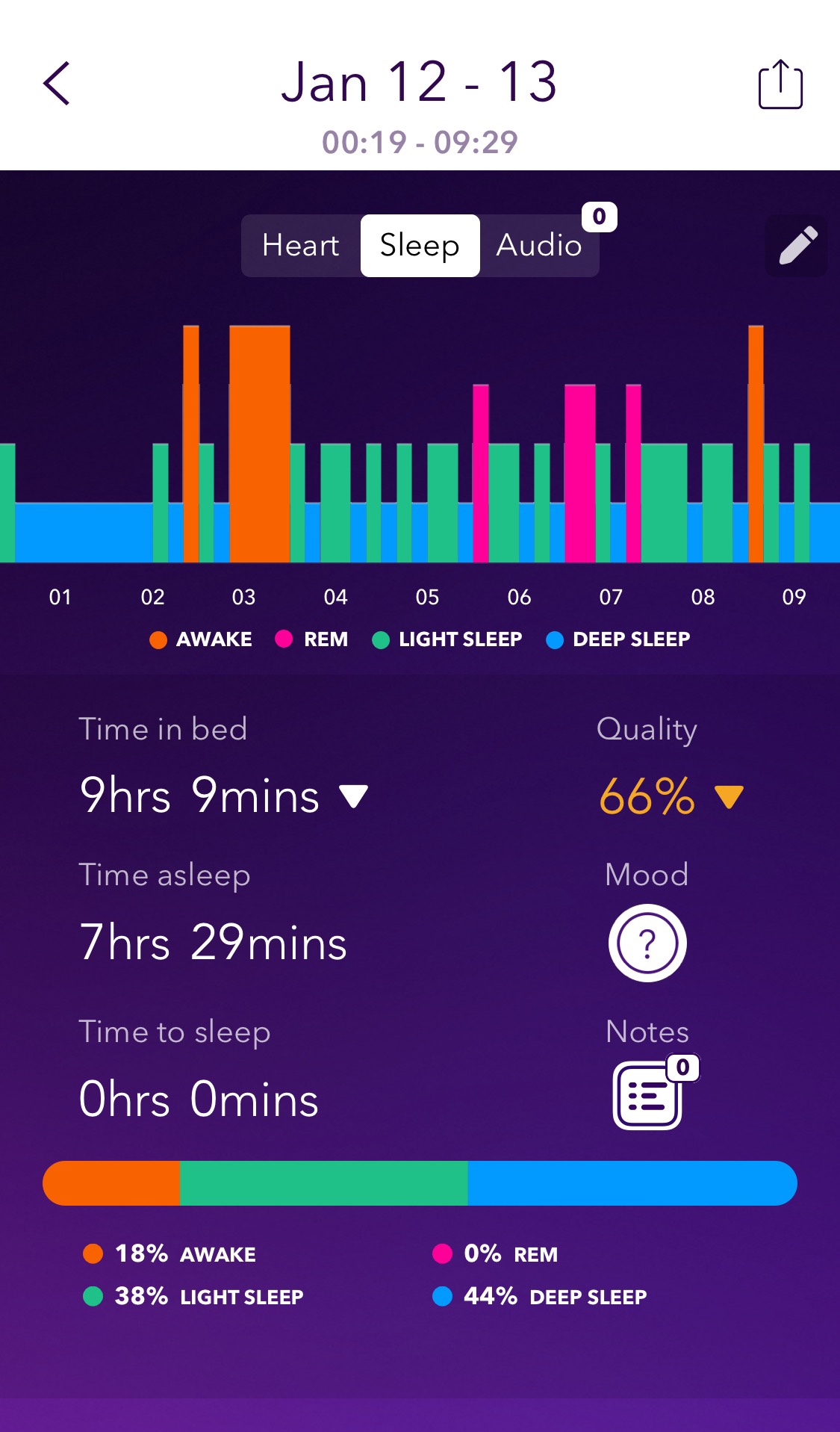Viewport: 840px width, 1432px height.
Task: Go back to the previous screen
Action: (x=57, y=84)
